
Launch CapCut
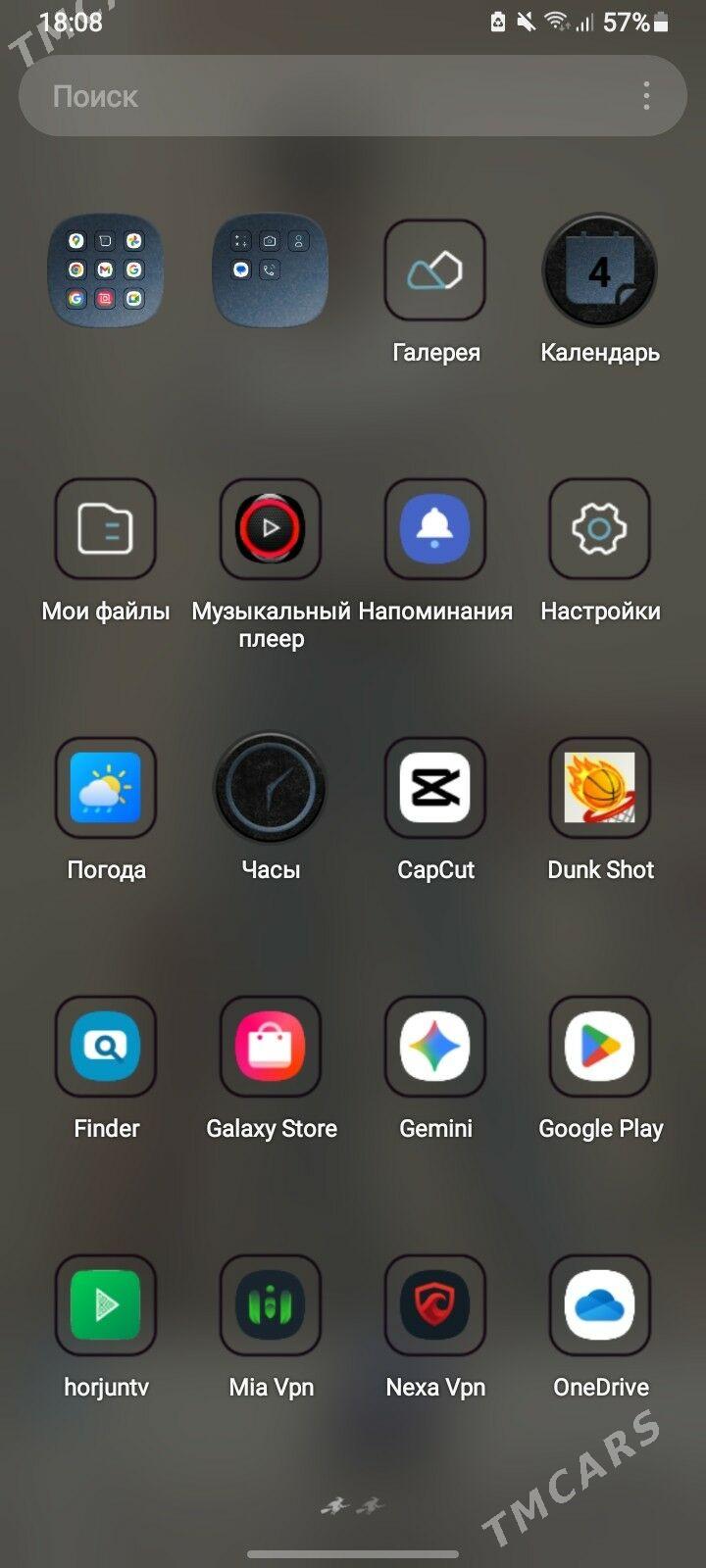(x=435, y=788)
